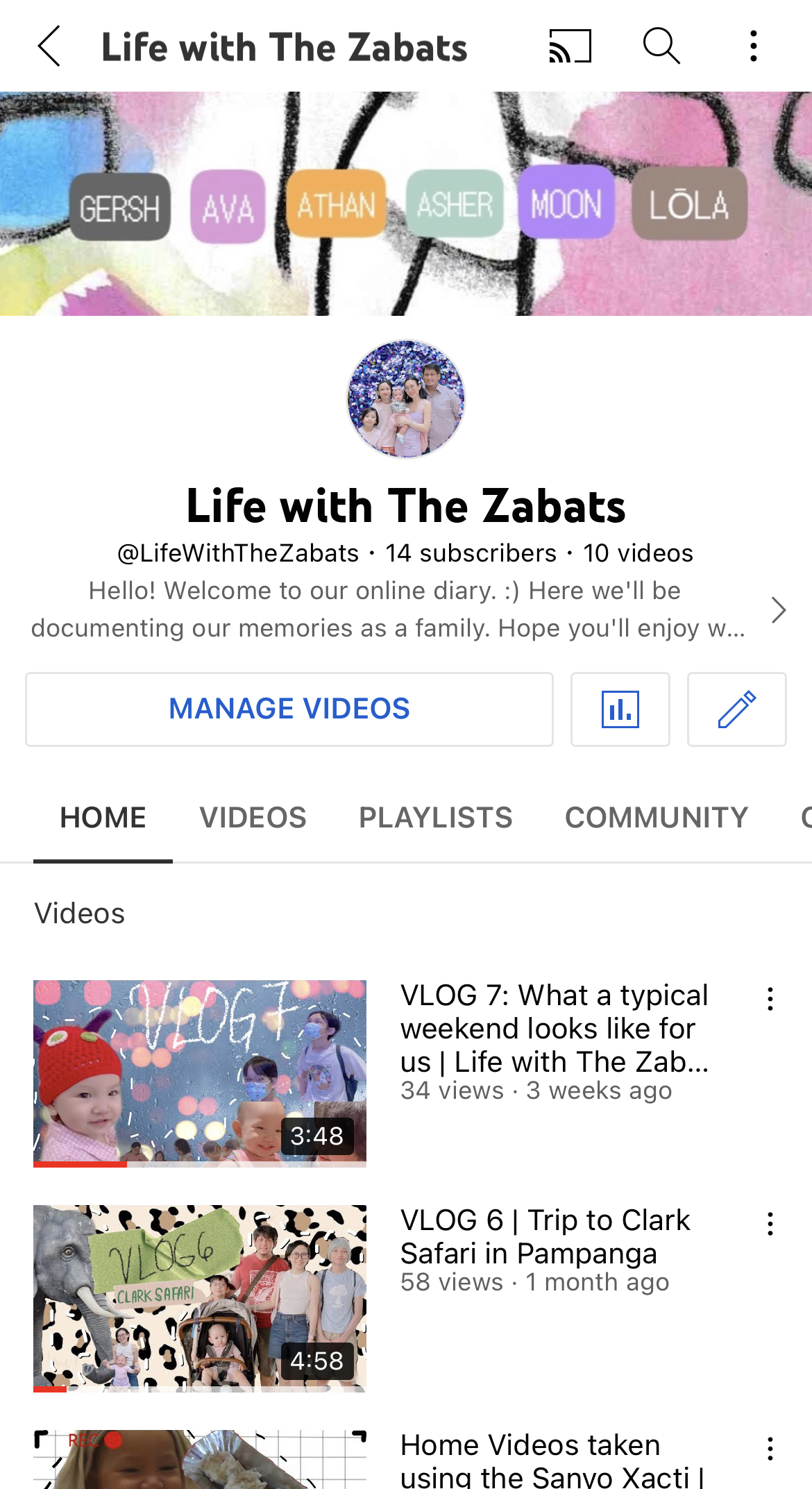This screenshot has height=1489, width=812.
Task: Tap the MANAGE VIDEOS button
Action: 289,709
